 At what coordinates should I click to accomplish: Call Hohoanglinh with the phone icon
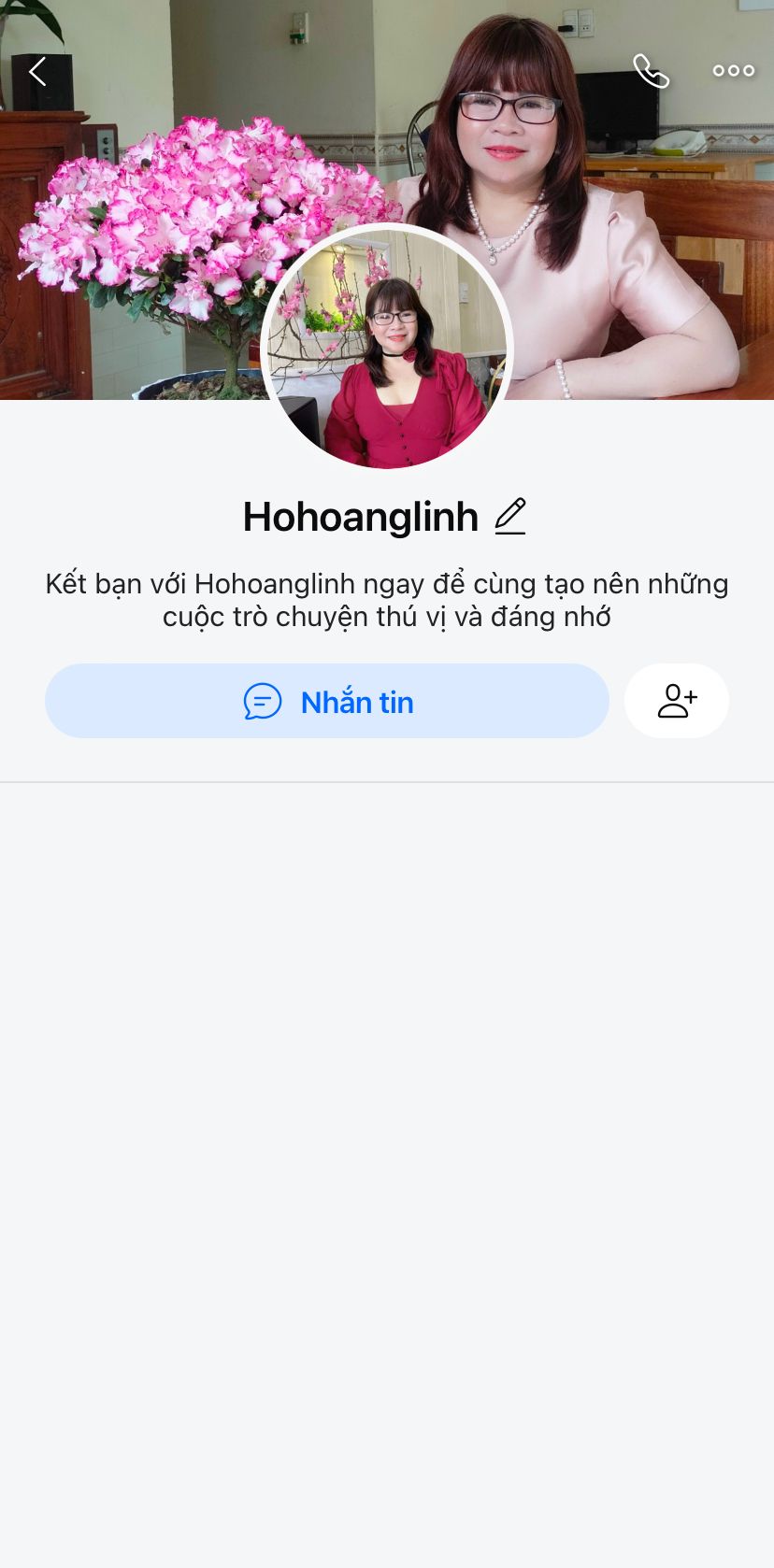[651, 71]
